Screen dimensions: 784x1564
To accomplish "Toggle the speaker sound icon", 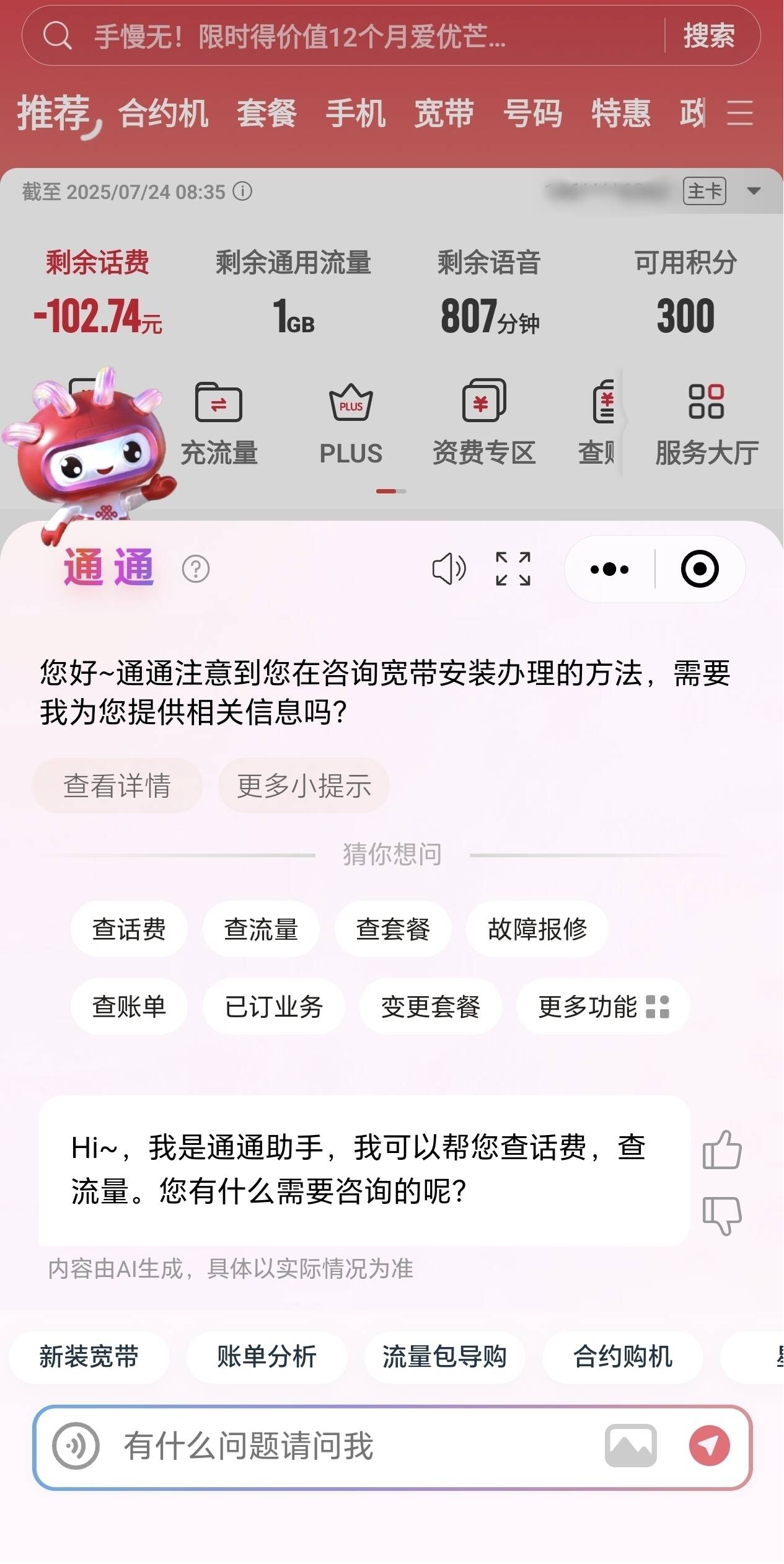I will click(x=449, y=568).
